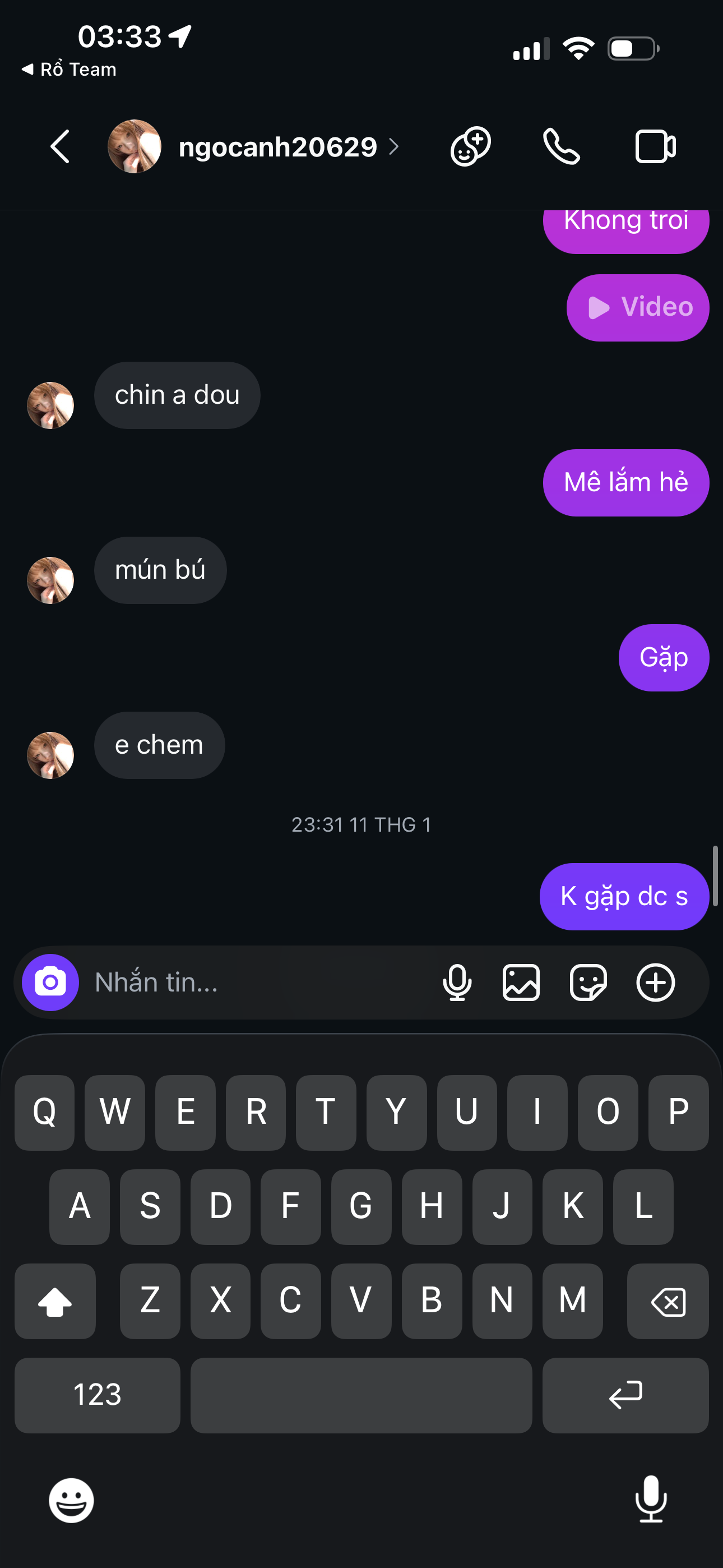Open ngocanh20629 profile details

click(278, 147)
